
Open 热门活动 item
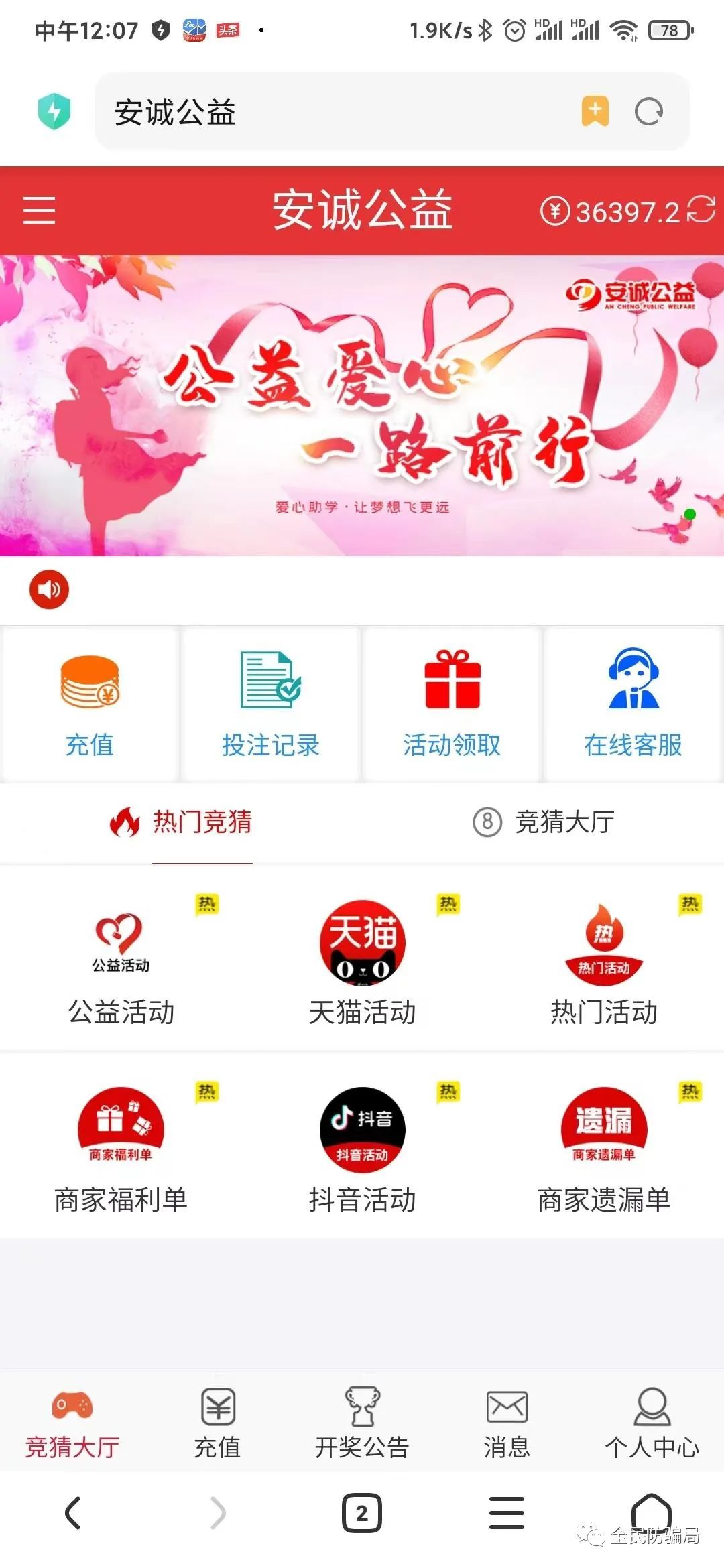pyautogui.click(x=604, y=960)
